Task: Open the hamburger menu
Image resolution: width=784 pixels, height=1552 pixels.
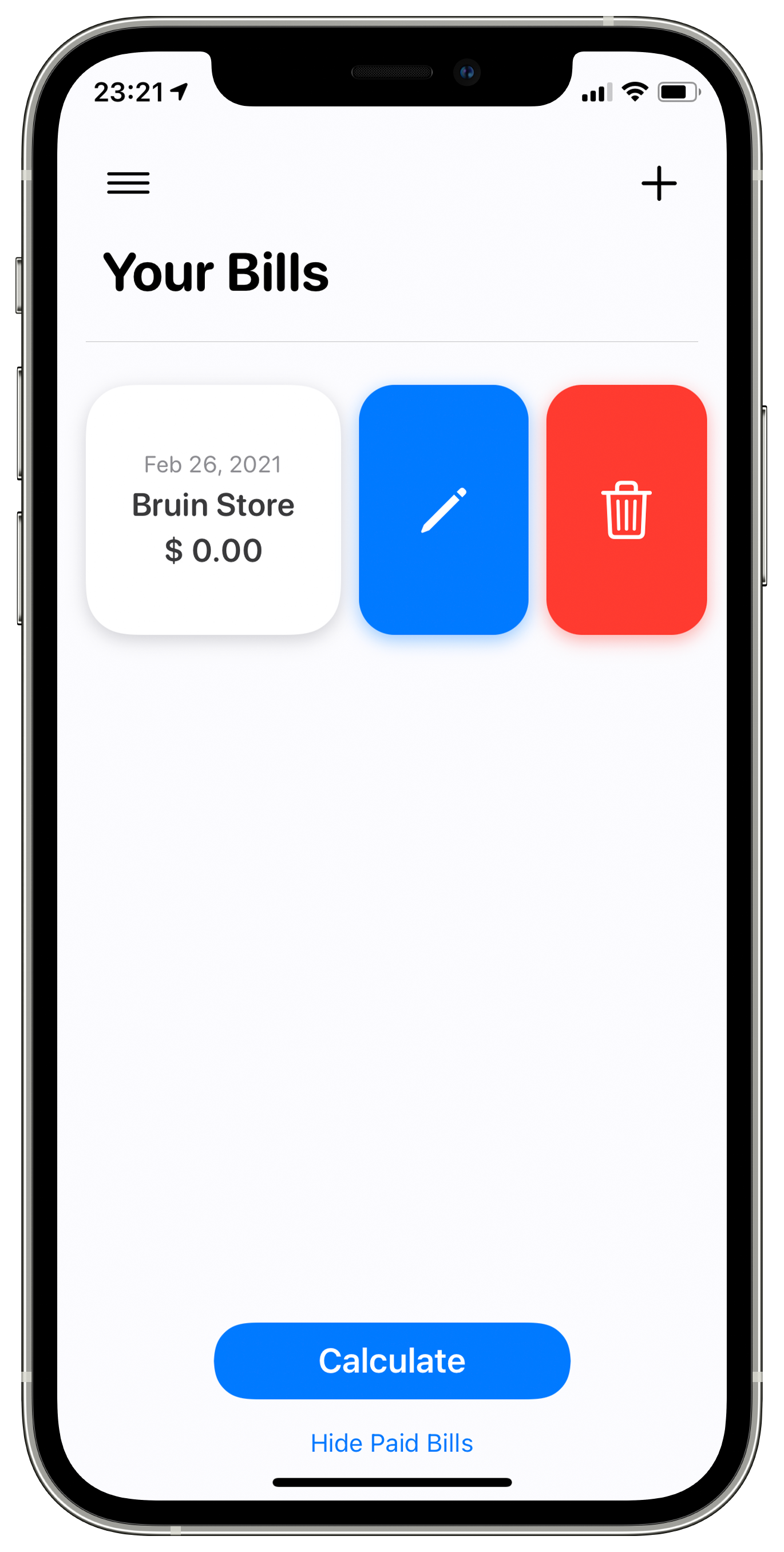Action: tap(128, 183)
